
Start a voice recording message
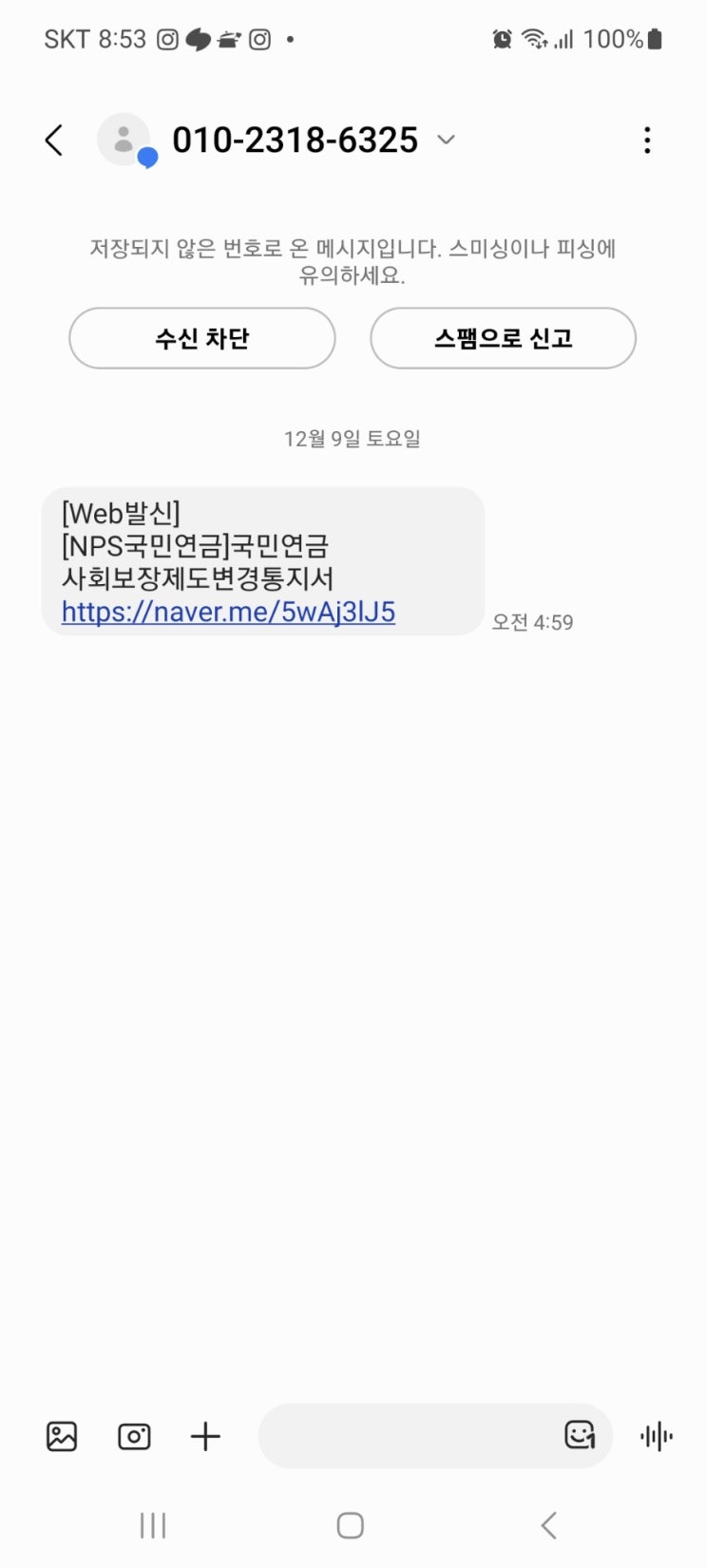pyautogui.click(x=657, y=1436)
